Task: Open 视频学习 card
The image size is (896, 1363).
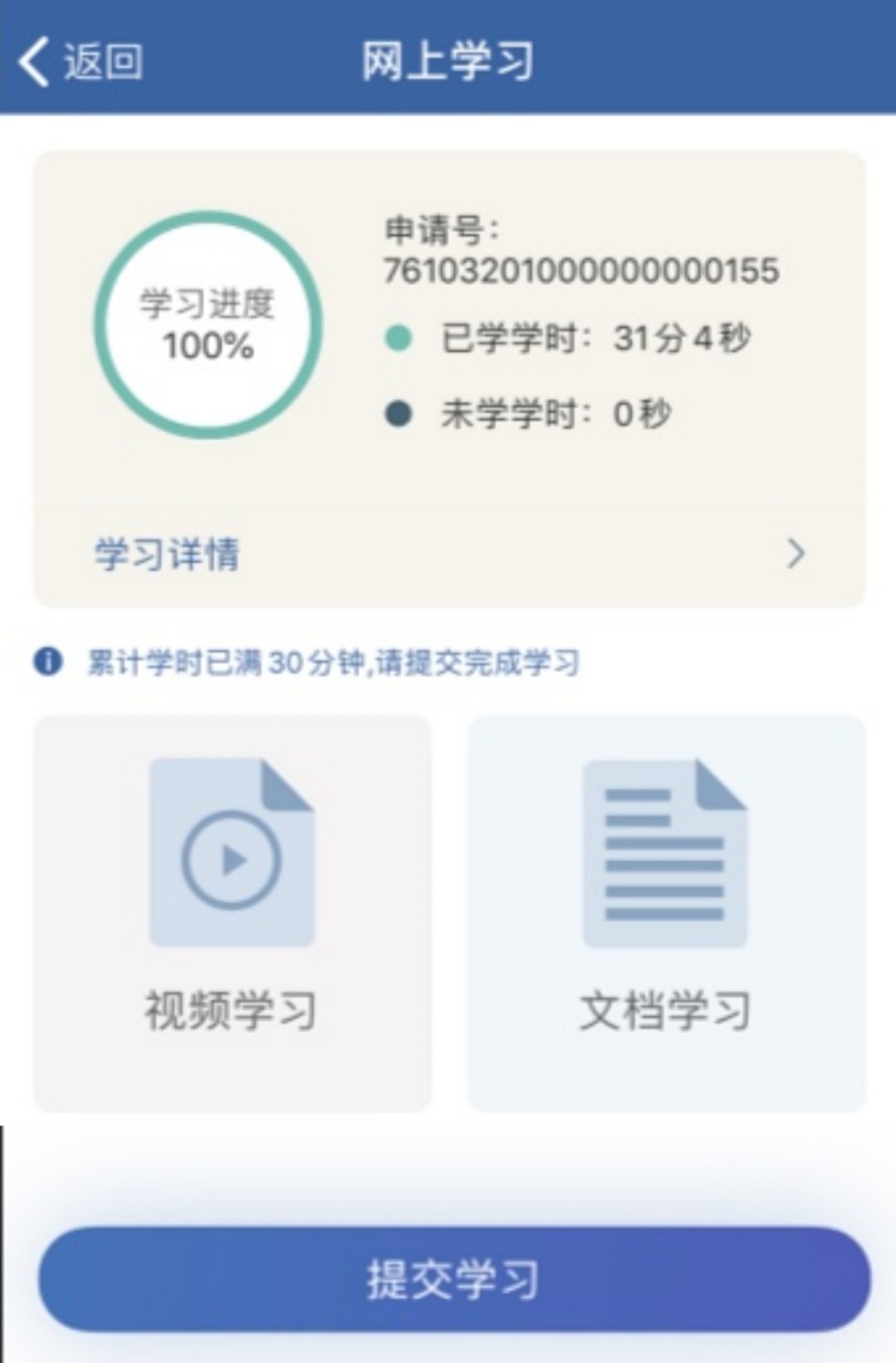Action: 232,913
